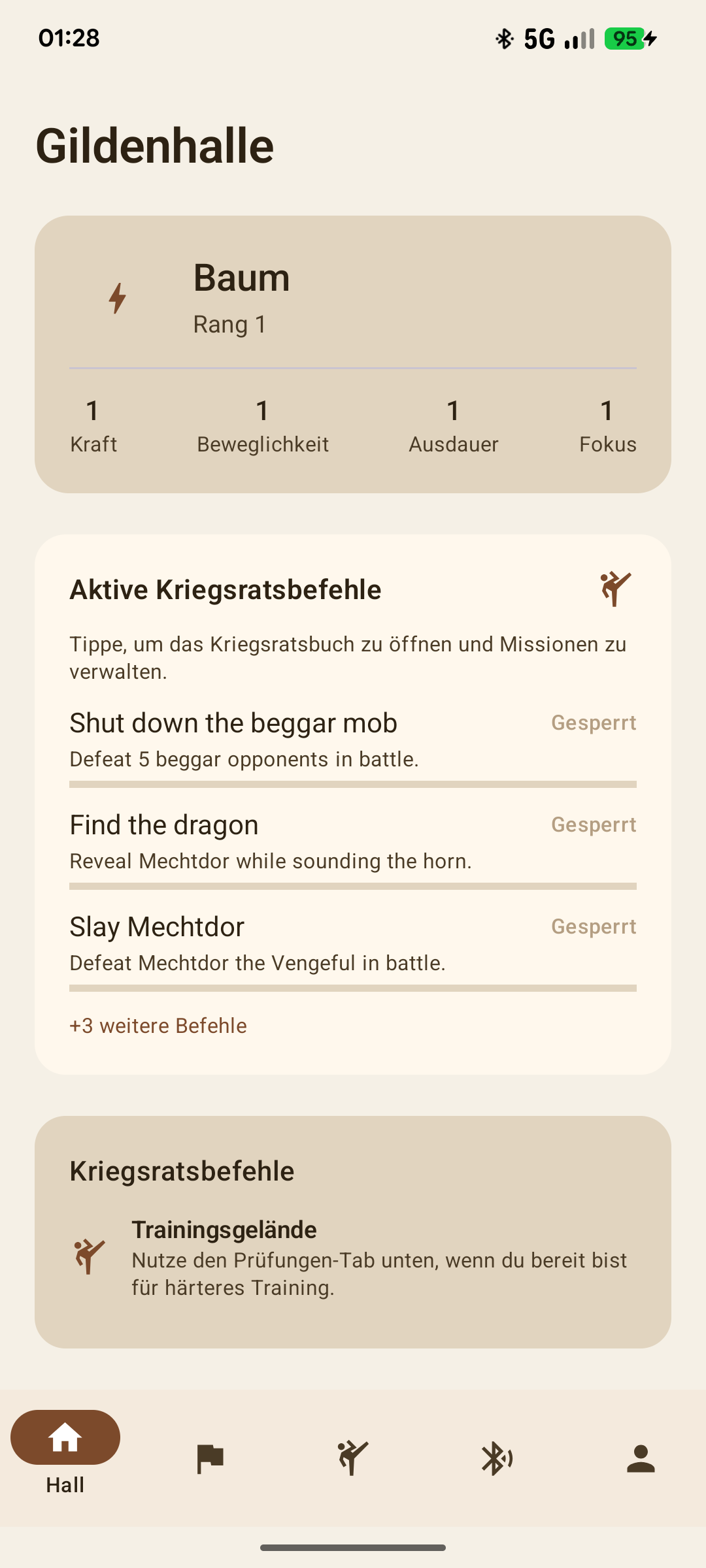Switch to the Bluetooth tab
The image size is (706, 1568).
497,1458
